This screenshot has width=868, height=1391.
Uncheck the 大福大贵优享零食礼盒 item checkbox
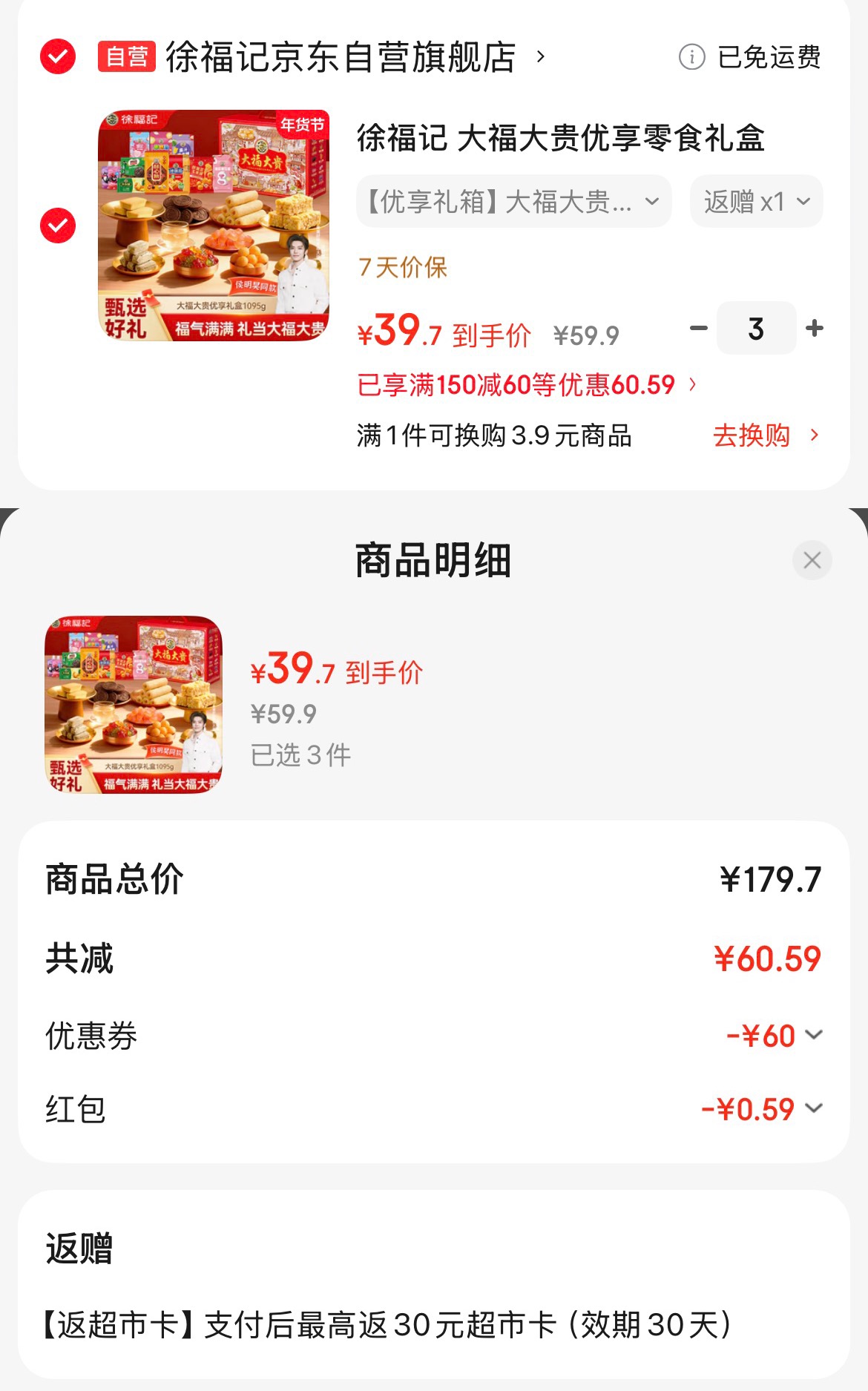[58, 226]
